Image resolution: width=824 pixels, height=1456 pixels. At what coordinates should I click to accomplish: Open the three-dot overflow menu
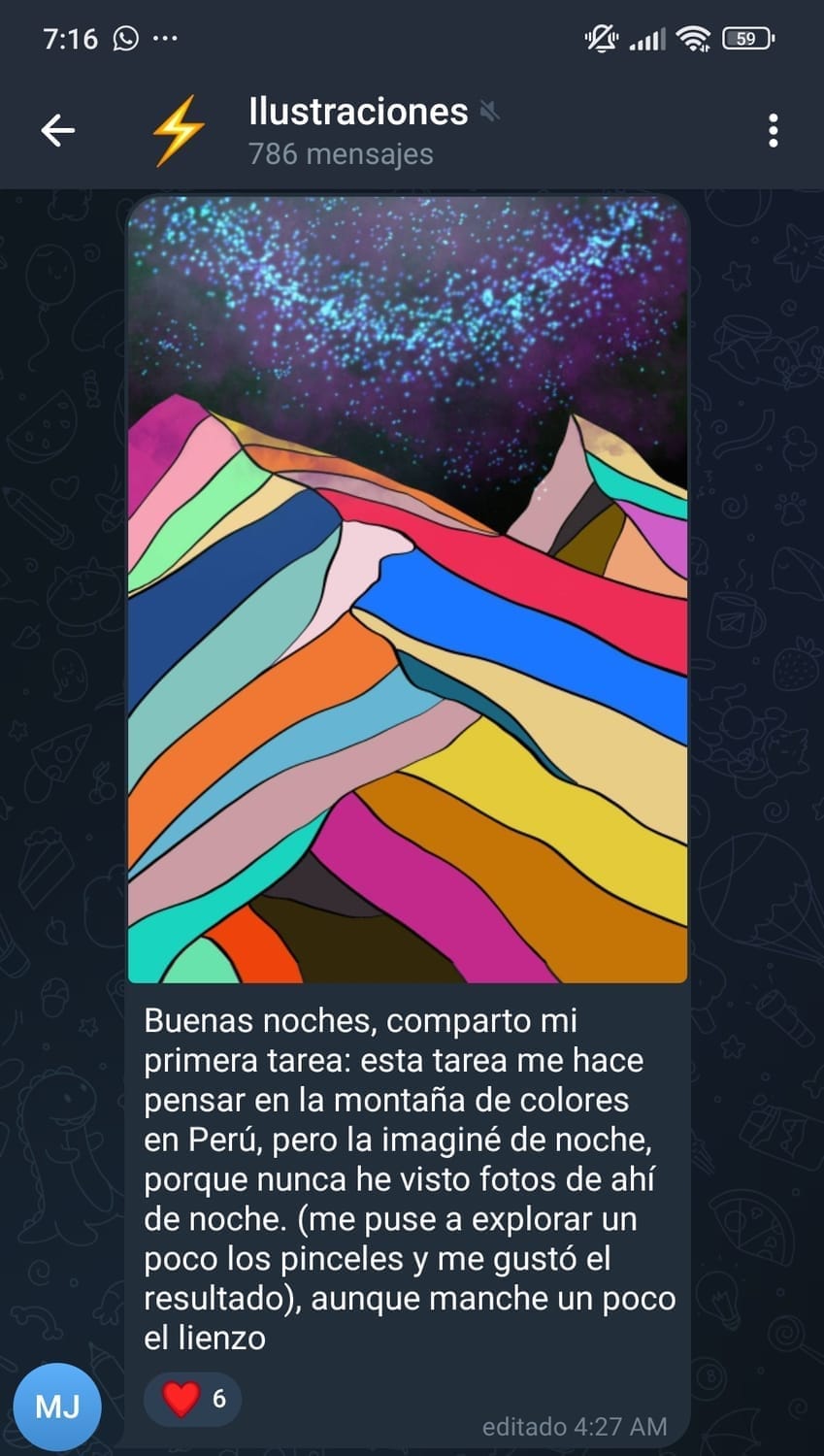click(x=773, y=130)
